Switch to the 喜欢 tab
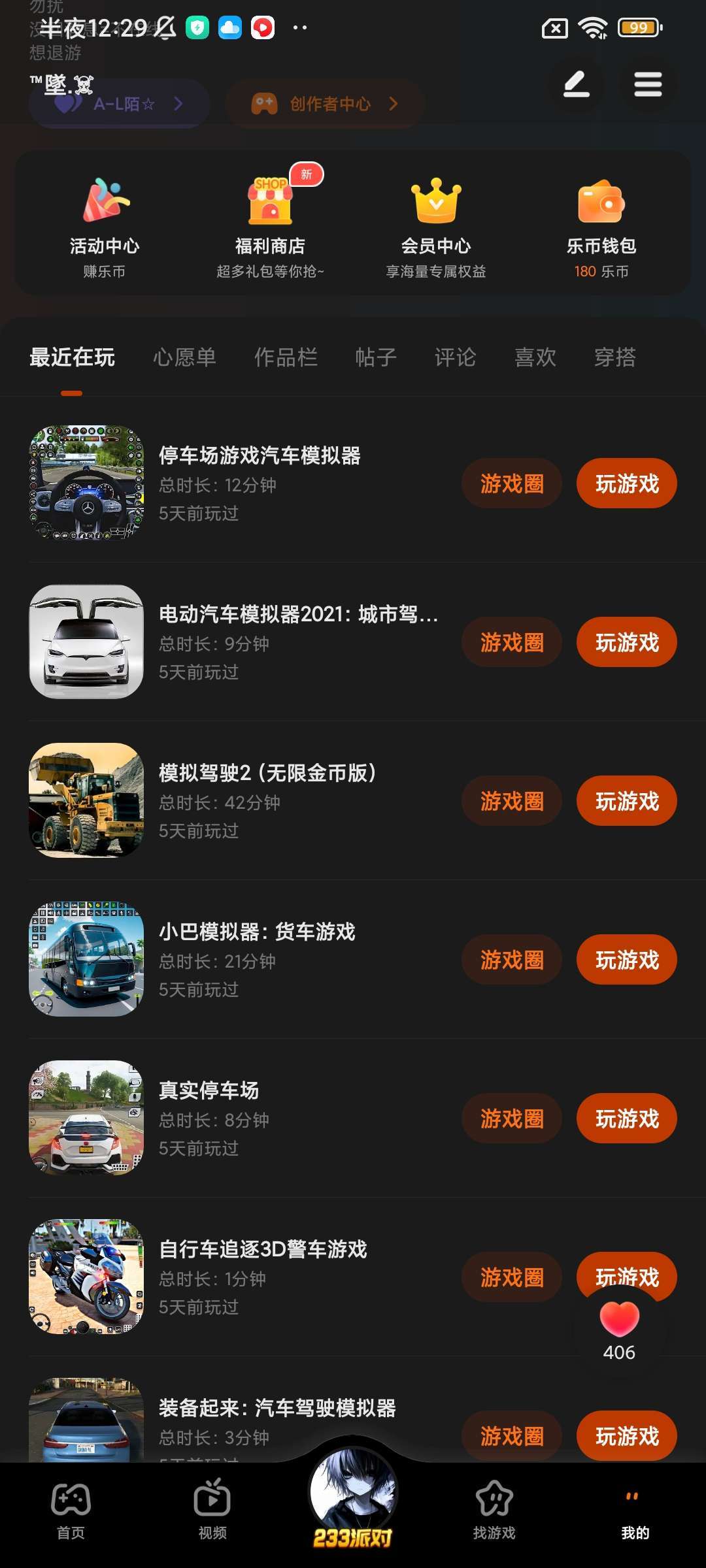Viewport: 706px width, 1568px height. [x=535, y=357]
